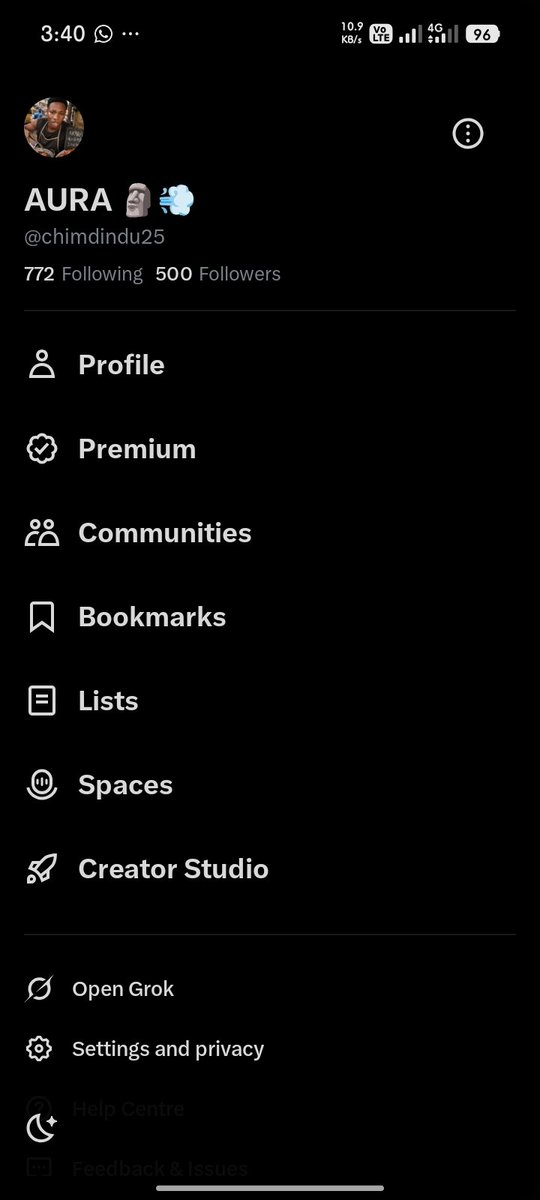The height and width of the screenshot is (1200, 540).
Task: Open the Profile menu item
Action: (x=270, y=365)
